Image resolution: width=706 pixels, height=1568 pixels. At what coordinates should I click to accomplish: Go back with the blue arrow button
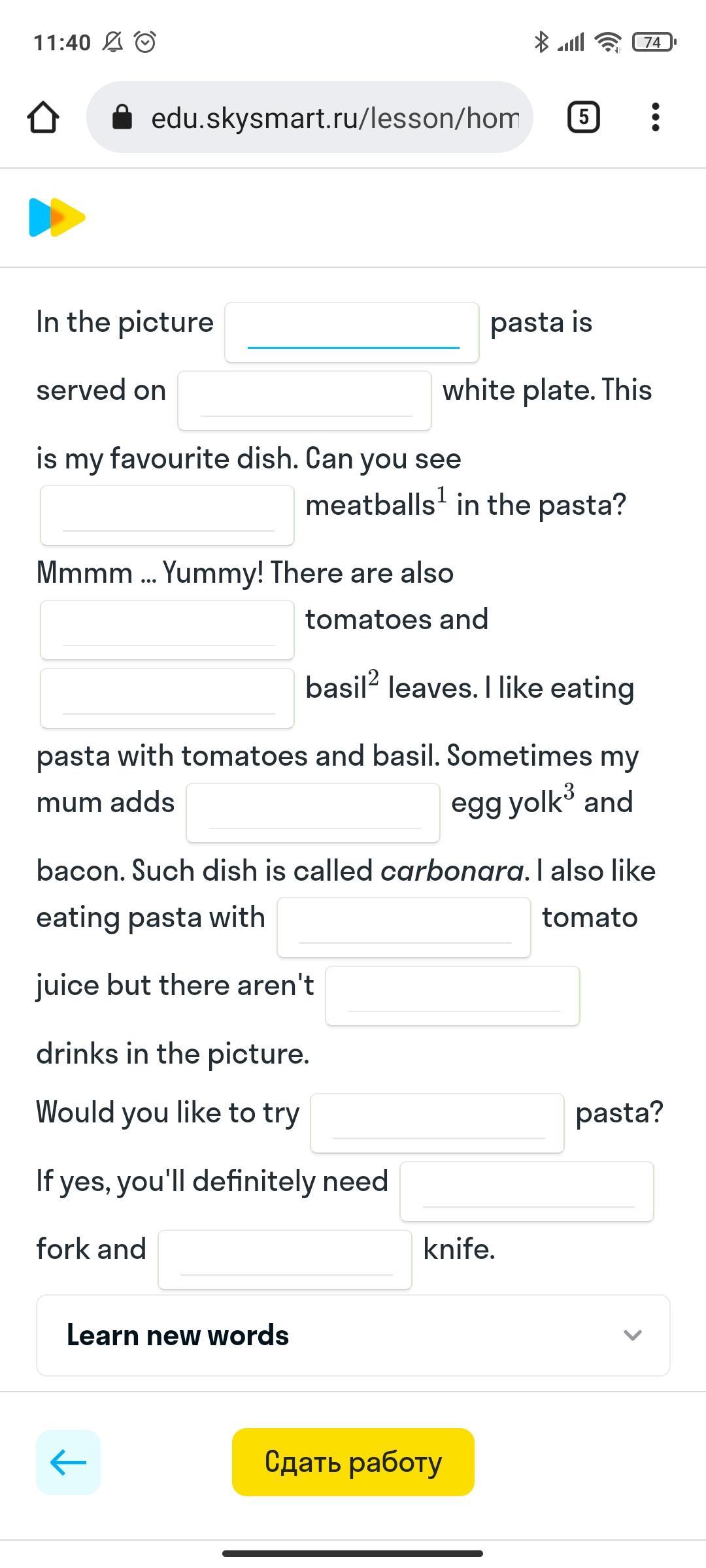point(68,1462)
